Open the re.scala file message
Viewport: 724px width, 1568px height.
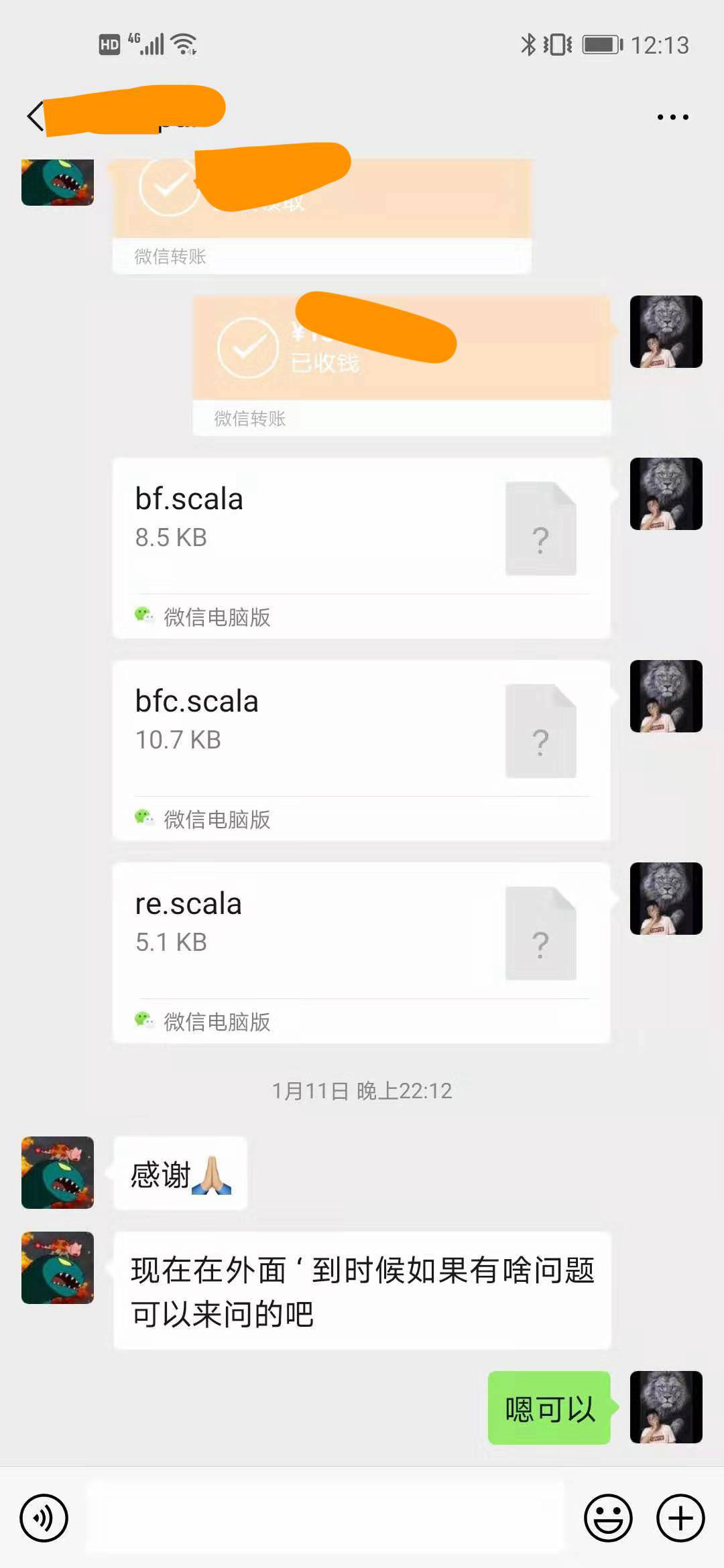[361, 952]
